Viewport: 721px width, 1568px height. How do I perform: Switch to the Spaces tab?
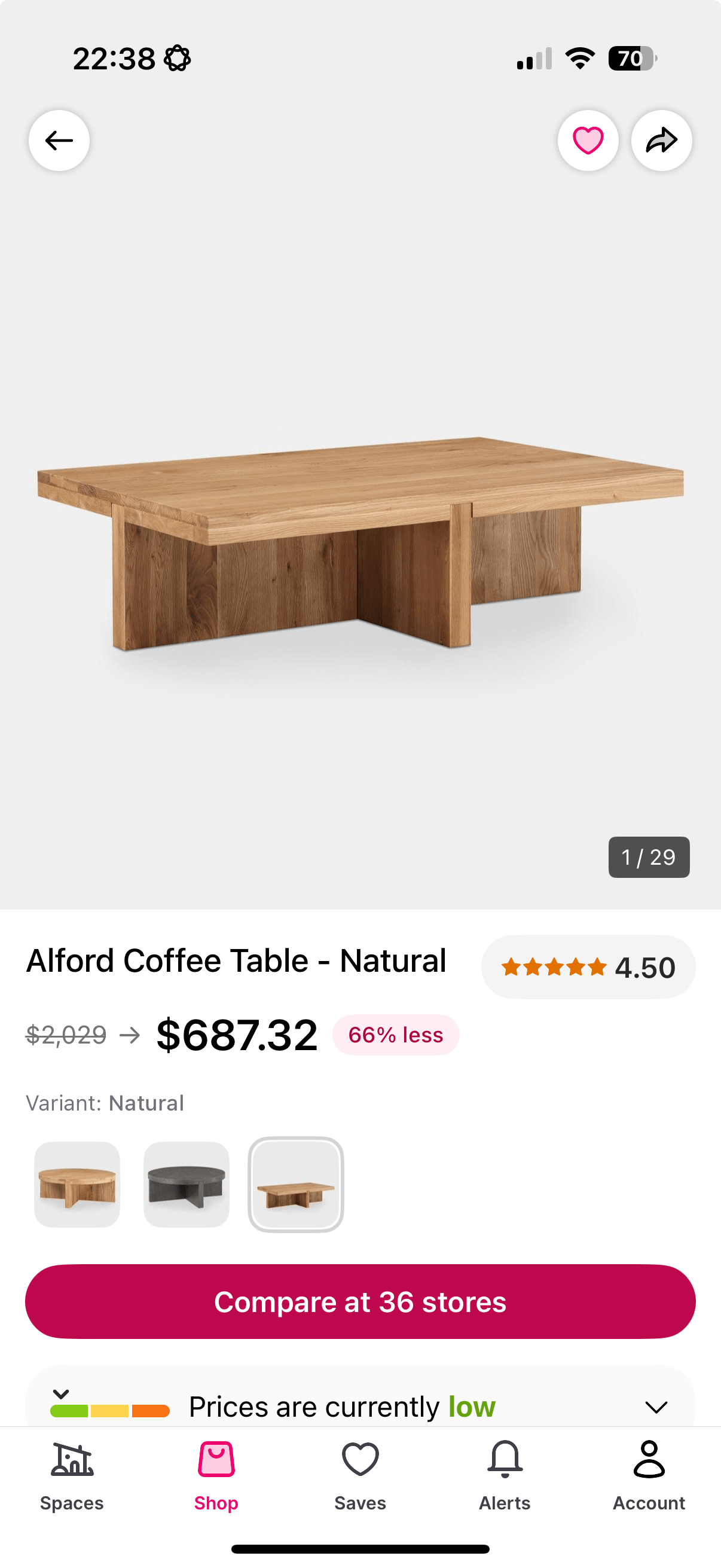[72, 1476]
